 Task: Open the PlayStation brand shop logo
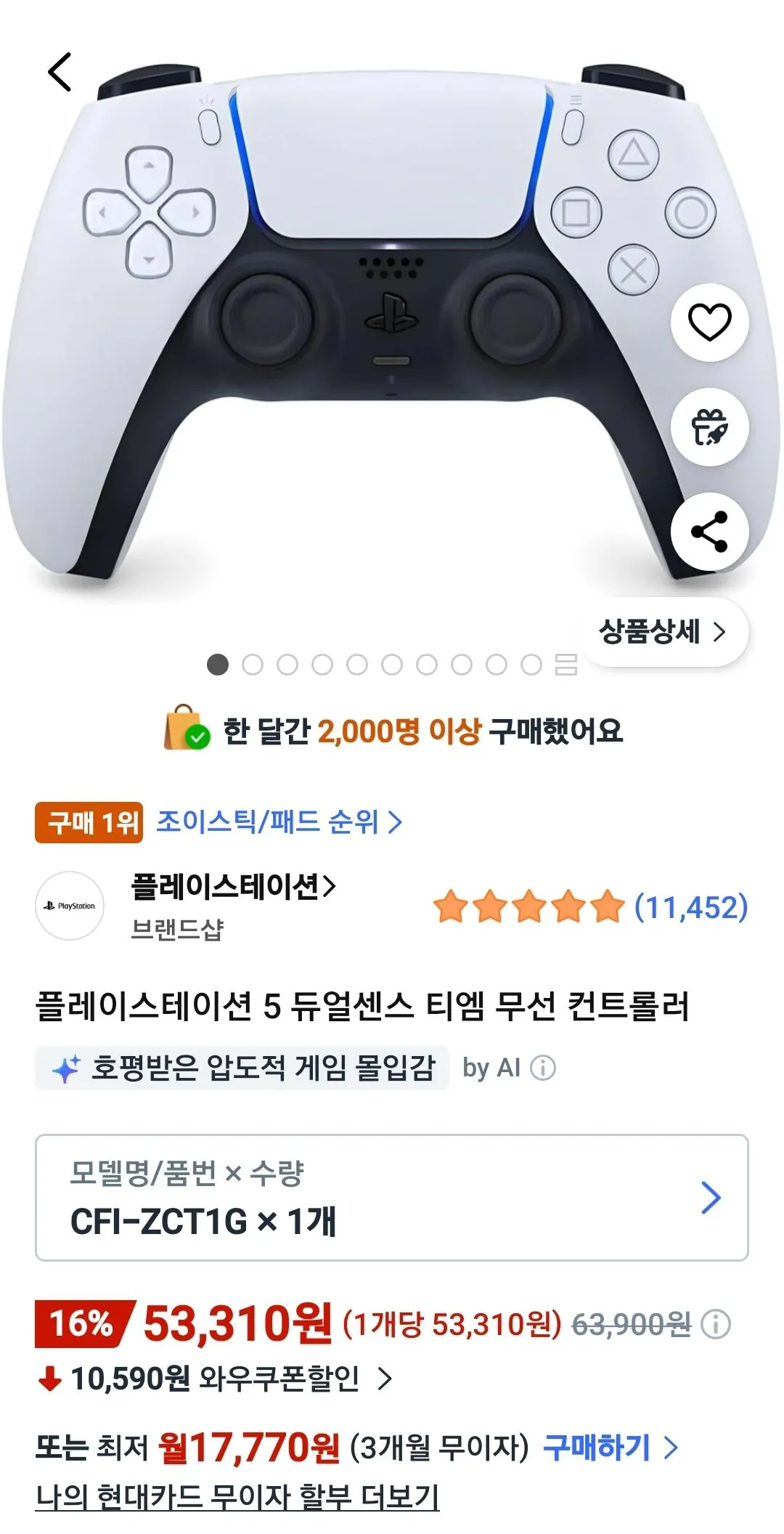70,905
